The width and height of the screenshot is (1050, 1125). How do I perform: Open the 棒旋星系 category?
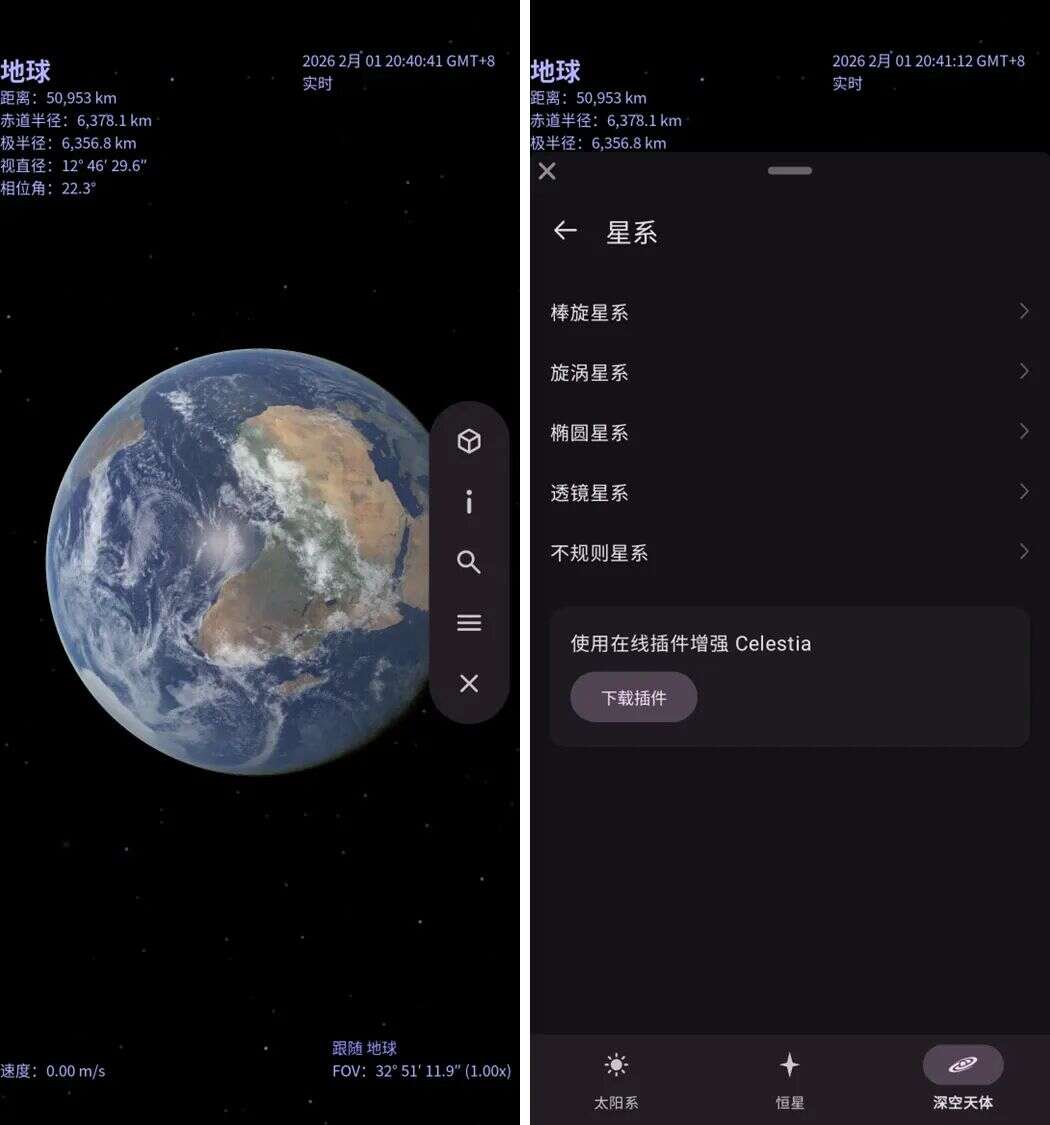click(789, 312)
